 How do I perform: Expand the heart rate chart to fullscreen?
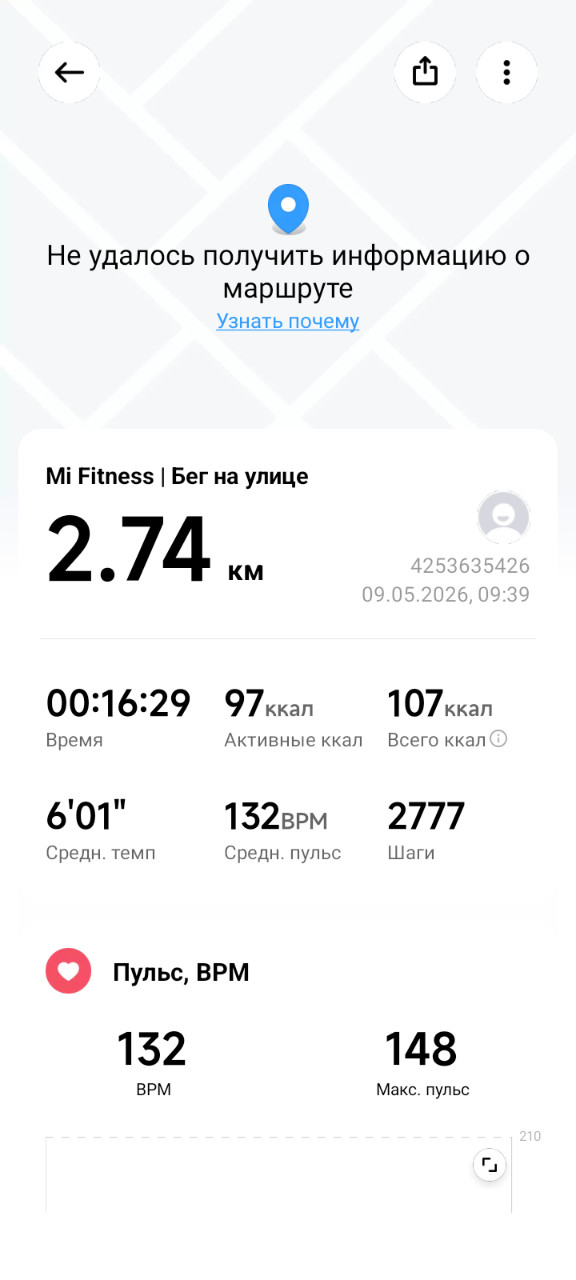tap(489, 1165)
